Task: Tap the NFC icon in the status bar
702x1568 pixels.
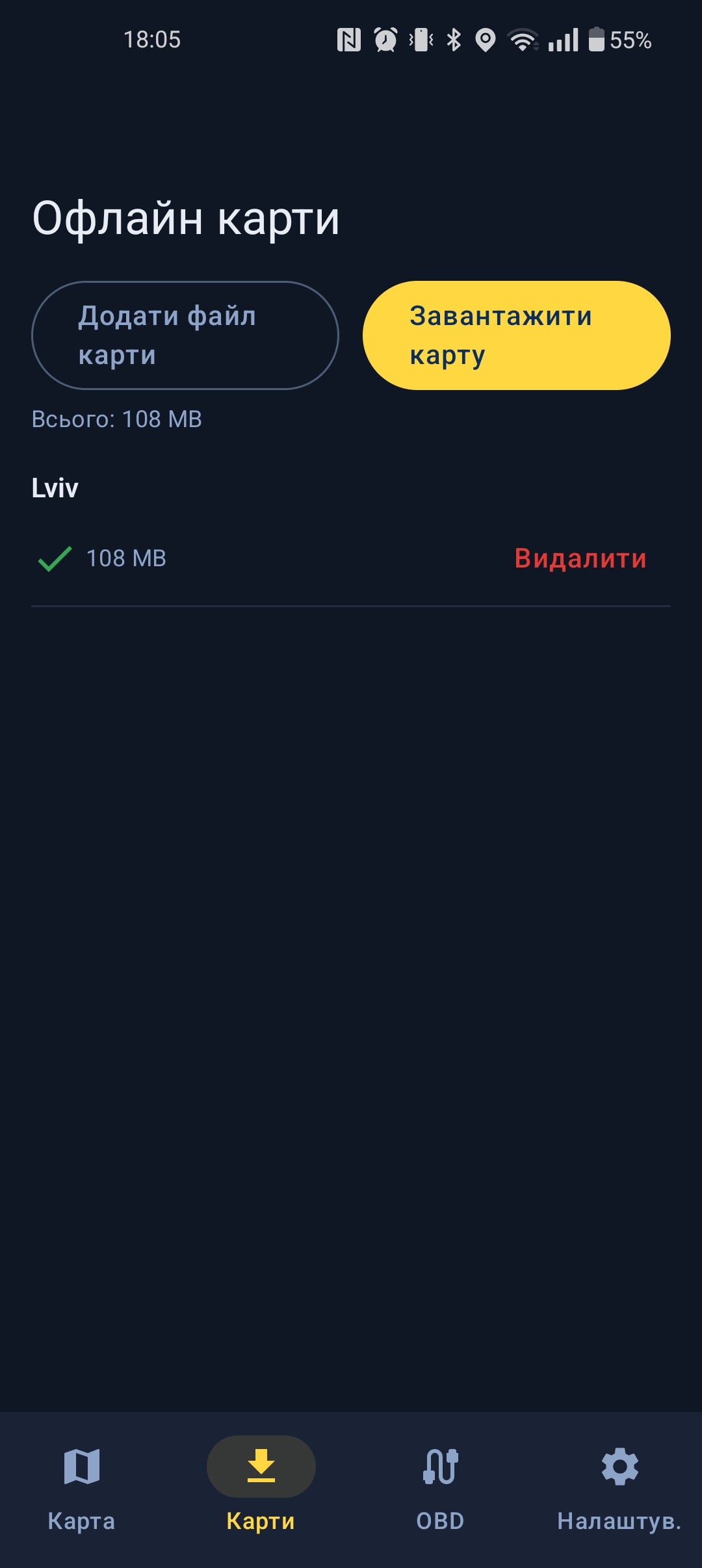Action: (x=349, y=39)
